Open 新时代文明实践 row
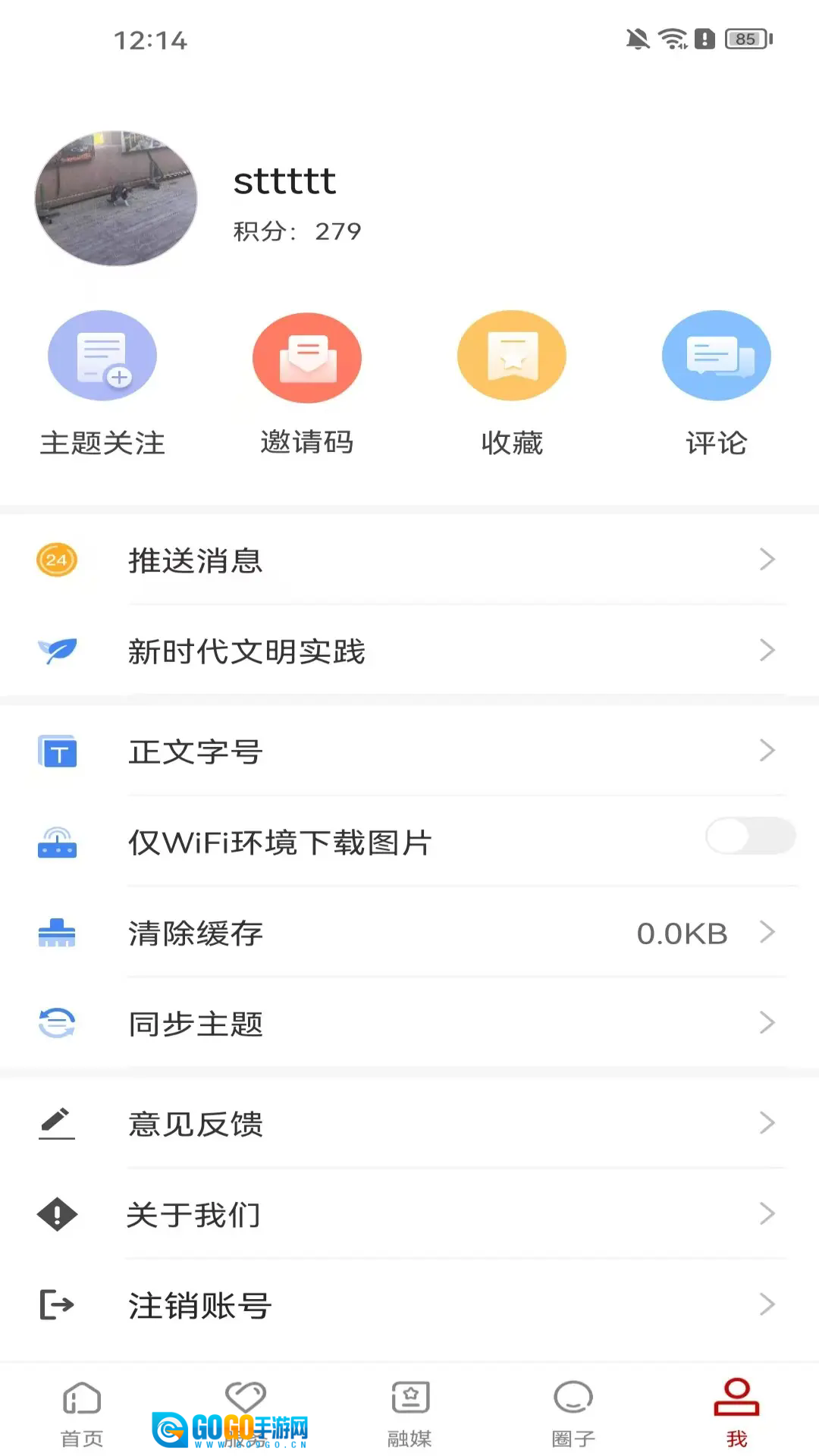 [x=409, y=651]
